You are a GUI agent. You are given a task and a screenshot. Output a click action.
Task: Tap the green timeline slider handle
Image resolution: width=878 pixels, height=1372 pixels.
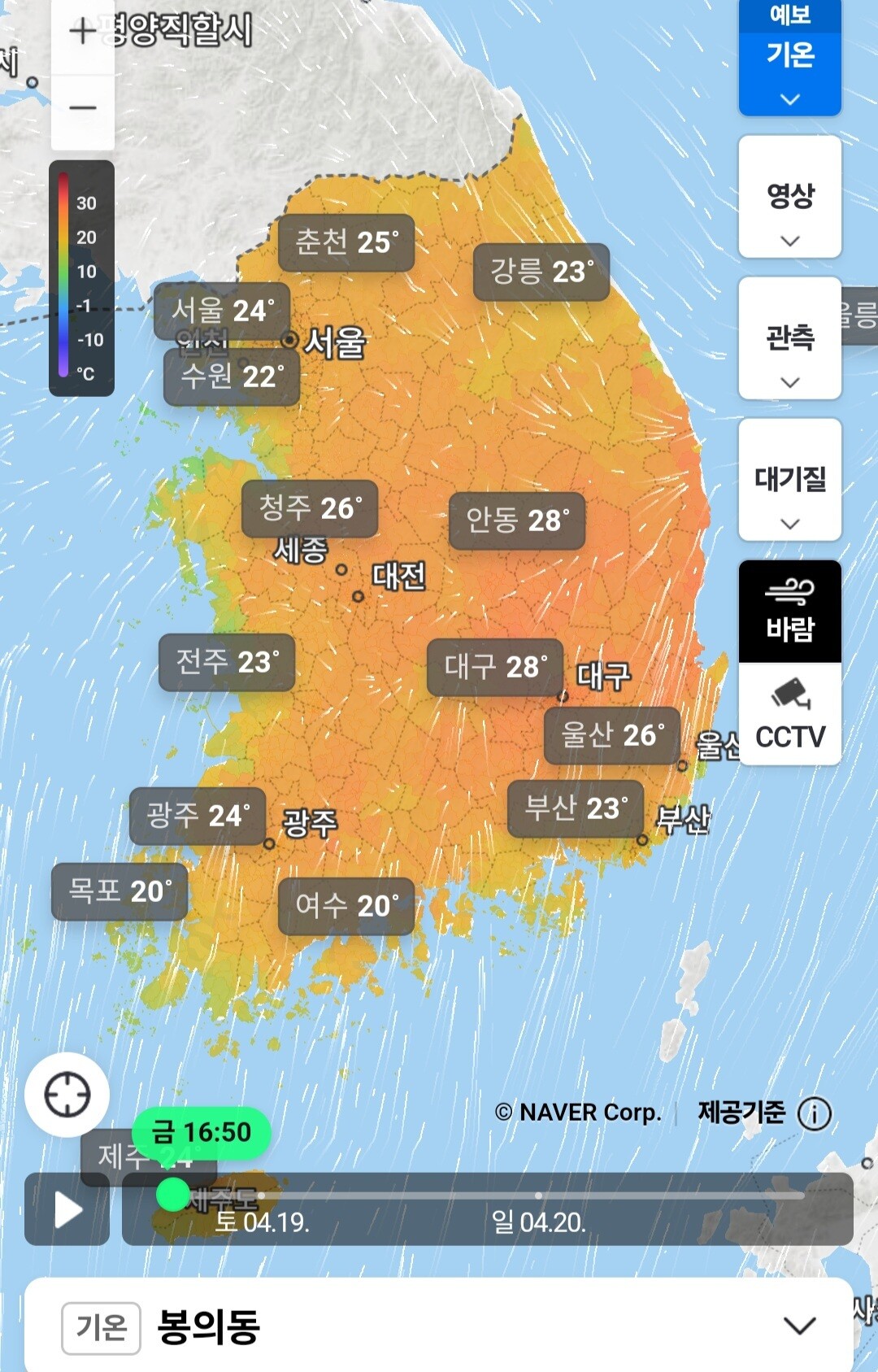point(172,1195)
